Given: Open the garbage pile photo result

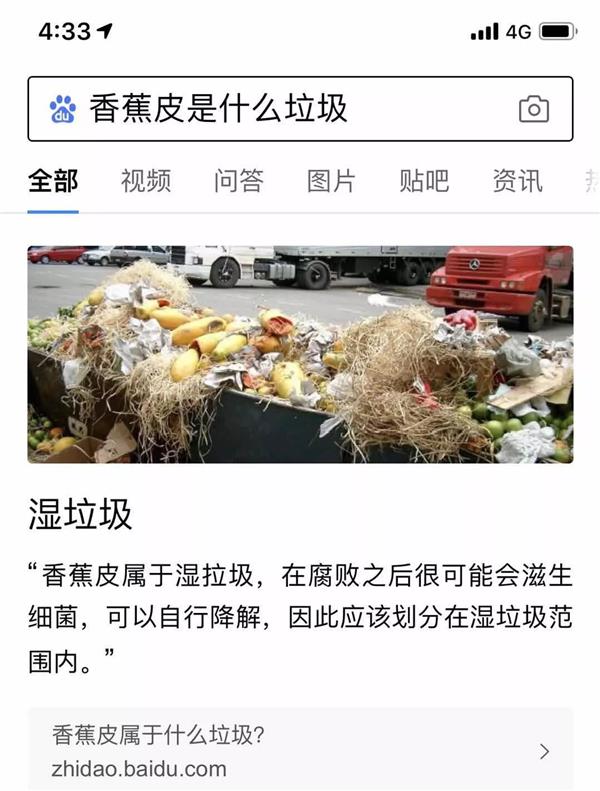Looking at the screenshot, I should tap(300, 354).
